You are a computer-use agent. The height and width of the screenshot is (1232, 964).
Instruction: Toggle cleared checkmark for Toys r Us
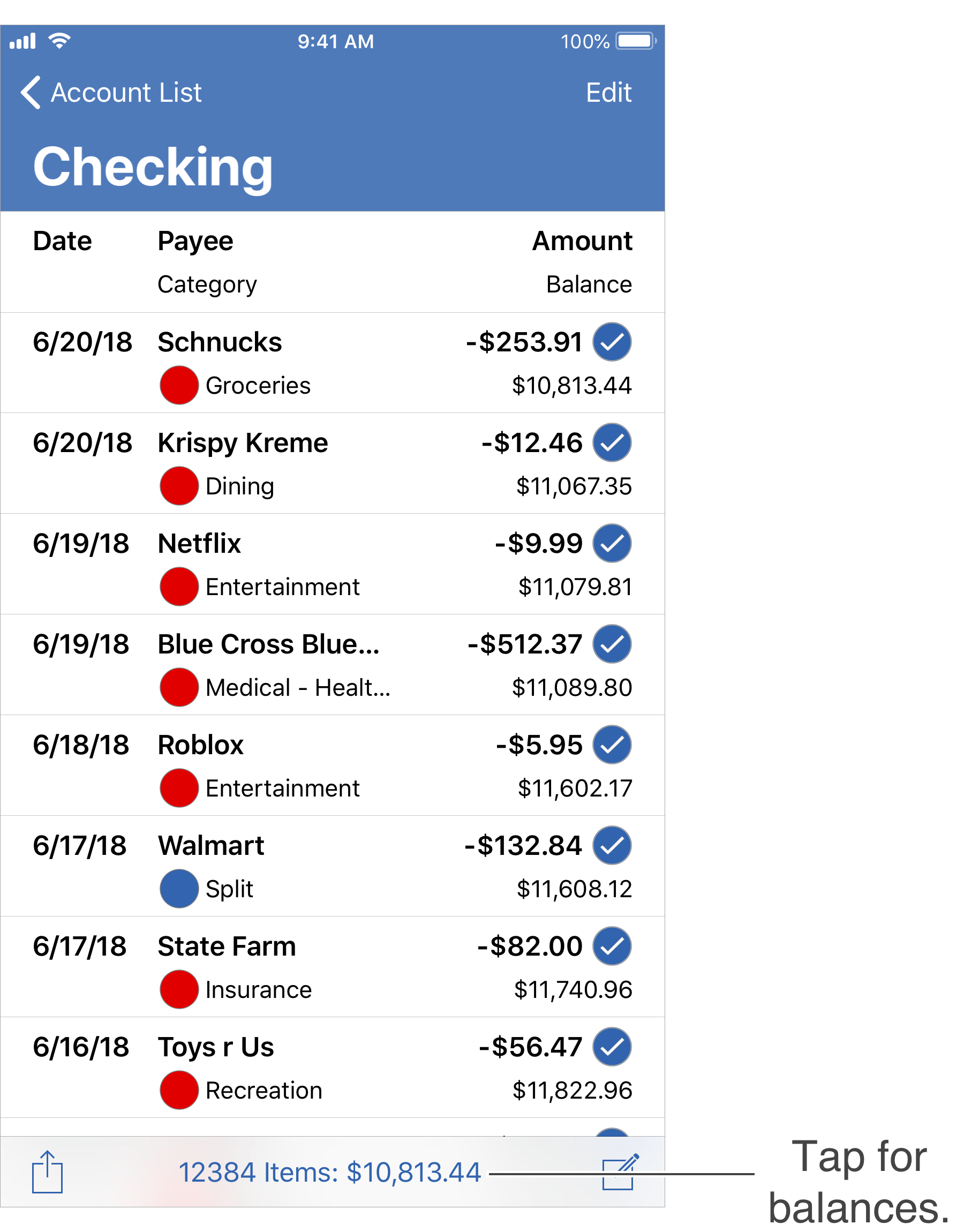pos(612,1047)
